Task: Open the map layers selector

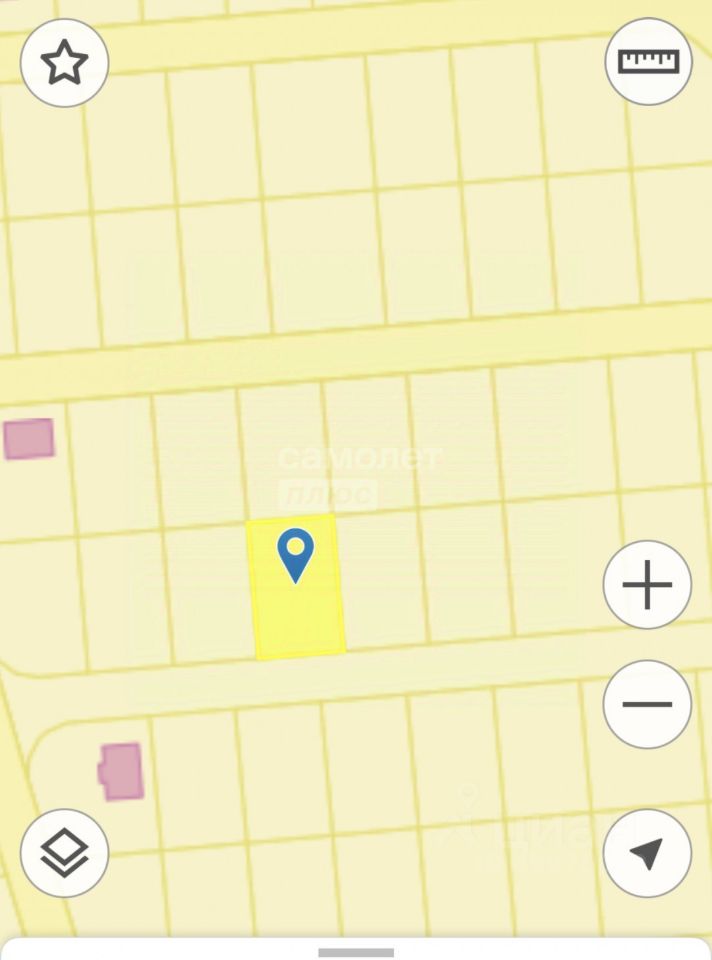Action: tap(64, 853)
